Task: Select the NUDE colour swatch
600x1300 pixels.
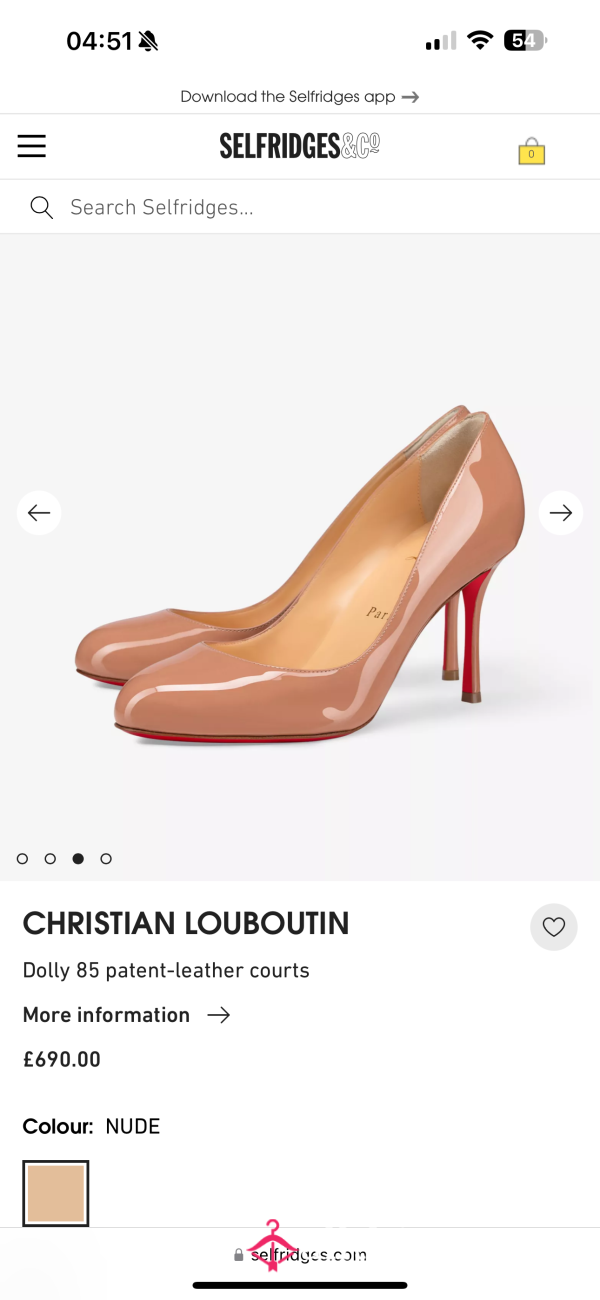Action: 56,1193
